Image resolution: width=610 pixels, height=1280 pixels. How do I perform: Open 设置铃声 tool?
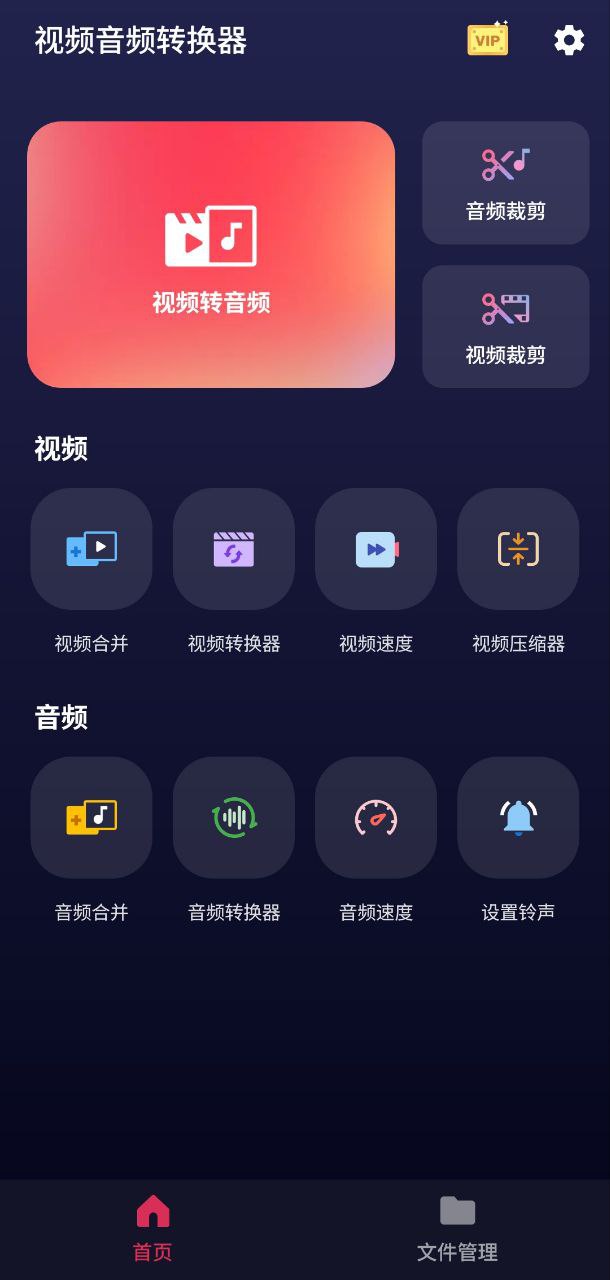518,817
